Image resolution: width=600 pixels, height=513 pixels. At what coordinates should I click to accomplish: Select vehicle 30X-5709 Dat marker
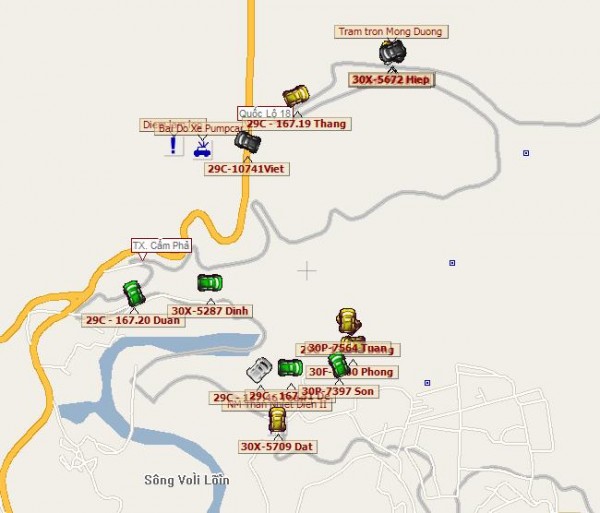pos(277,418)
